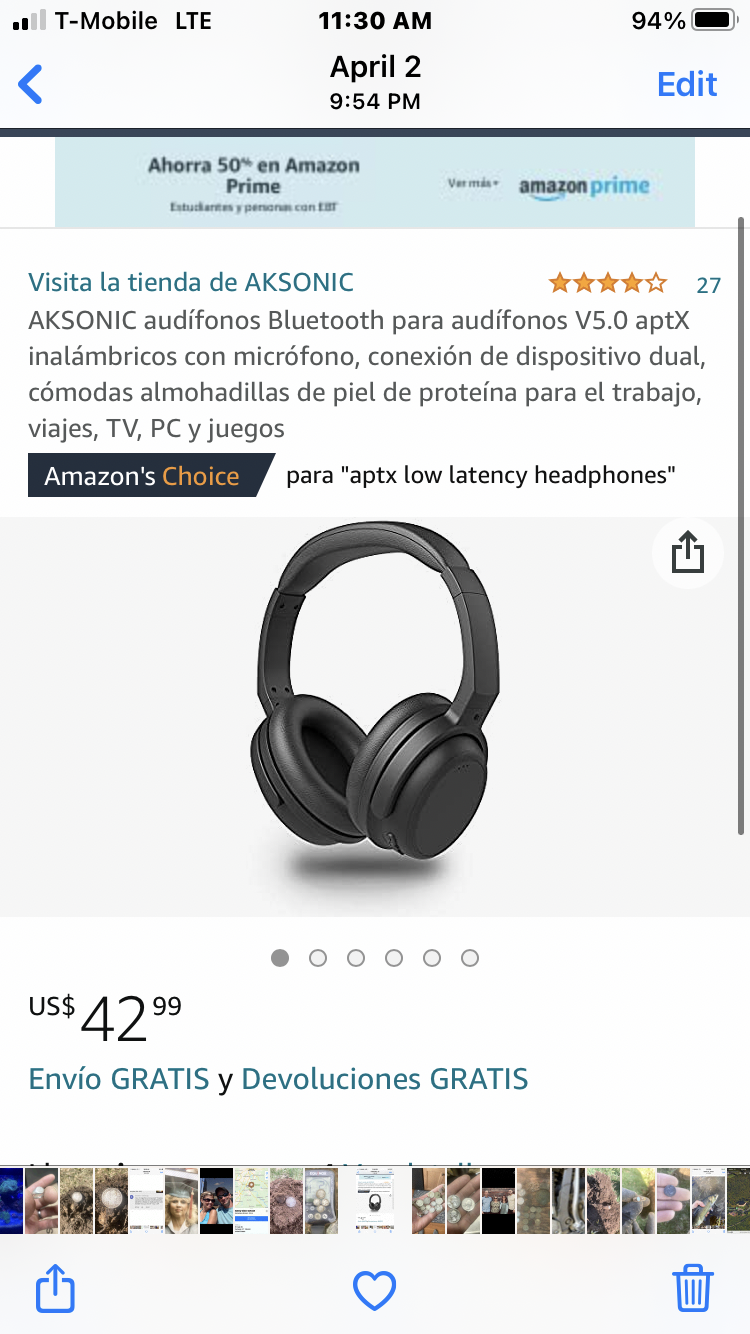
Task: Share this photo via the share sheet
Action: click(55, 1290)
